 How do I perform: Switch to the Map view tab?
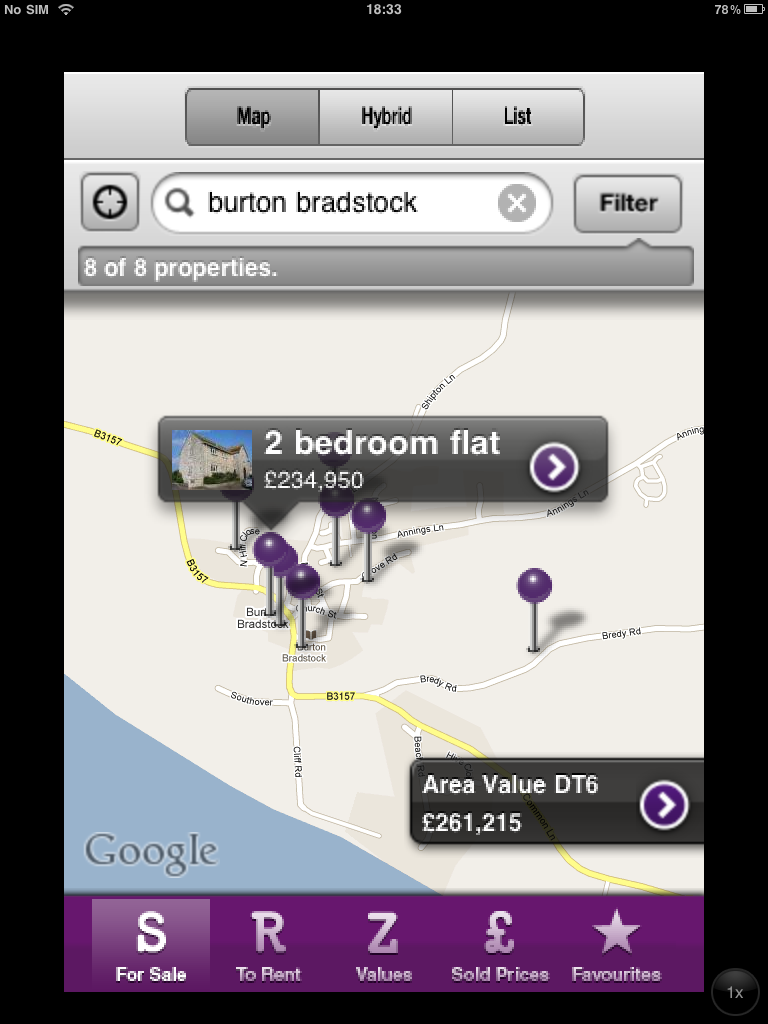click(253, 116)
